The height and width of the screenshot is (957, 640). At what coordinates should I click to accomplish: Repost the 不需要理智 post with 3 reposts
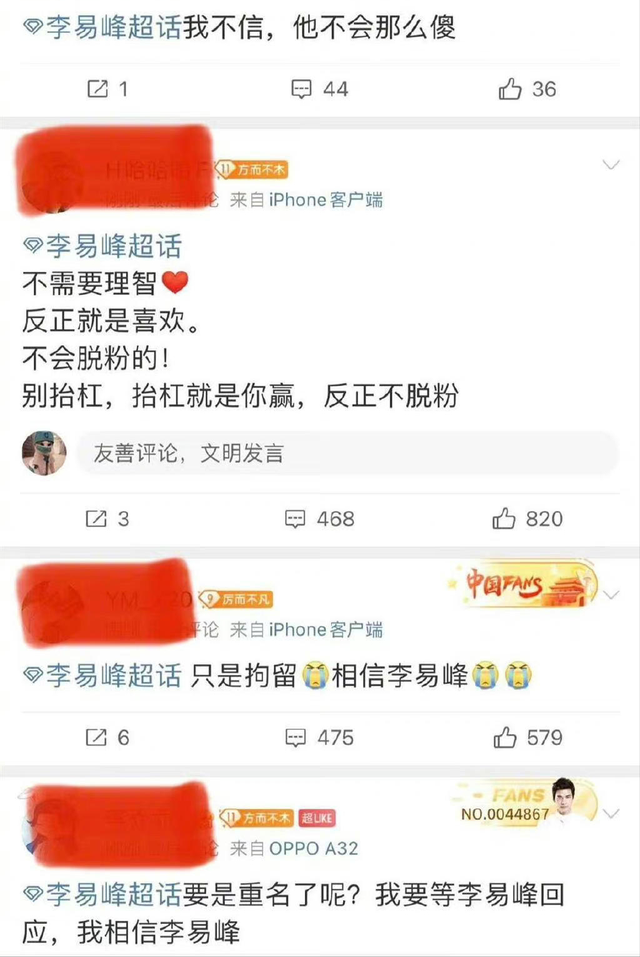[107, 518]
